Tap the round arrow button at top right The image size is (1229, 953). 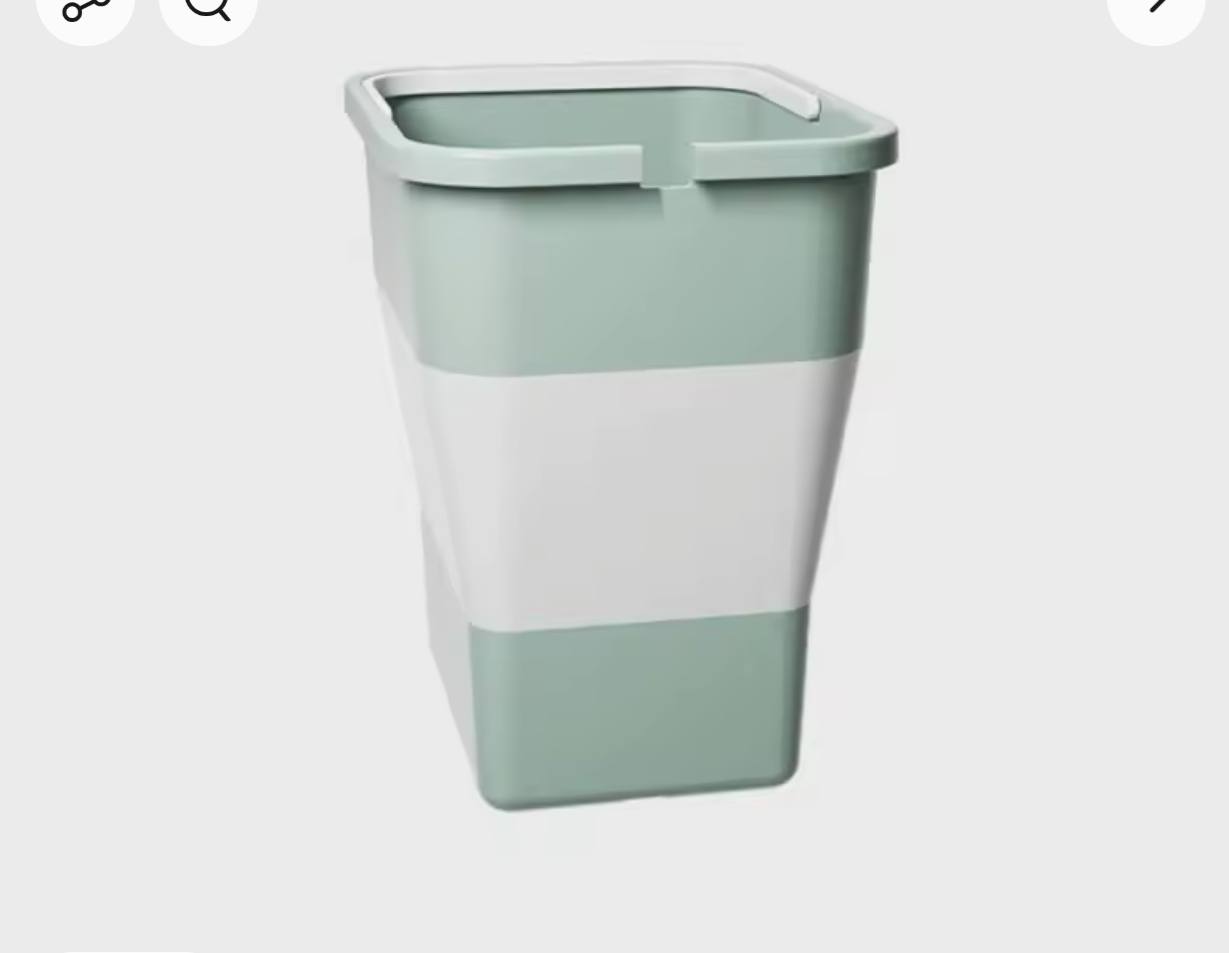(1155, 8)
